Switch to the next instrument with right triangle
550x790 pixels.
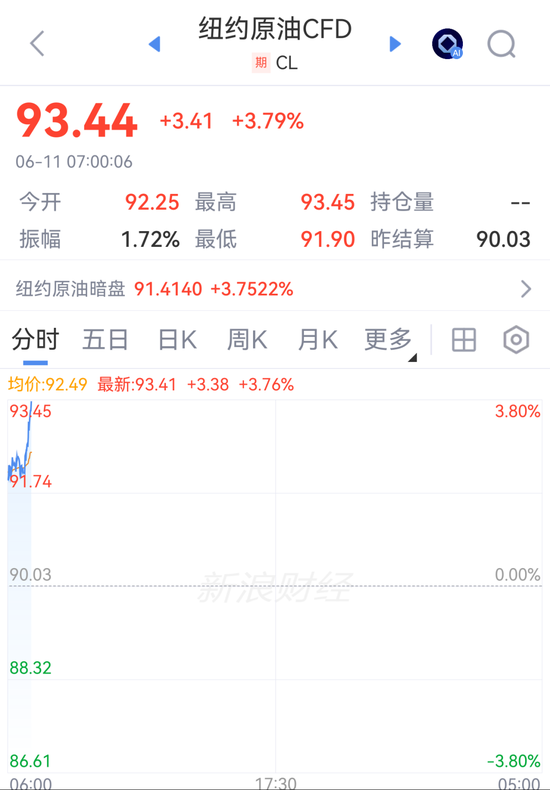(395, 44)
